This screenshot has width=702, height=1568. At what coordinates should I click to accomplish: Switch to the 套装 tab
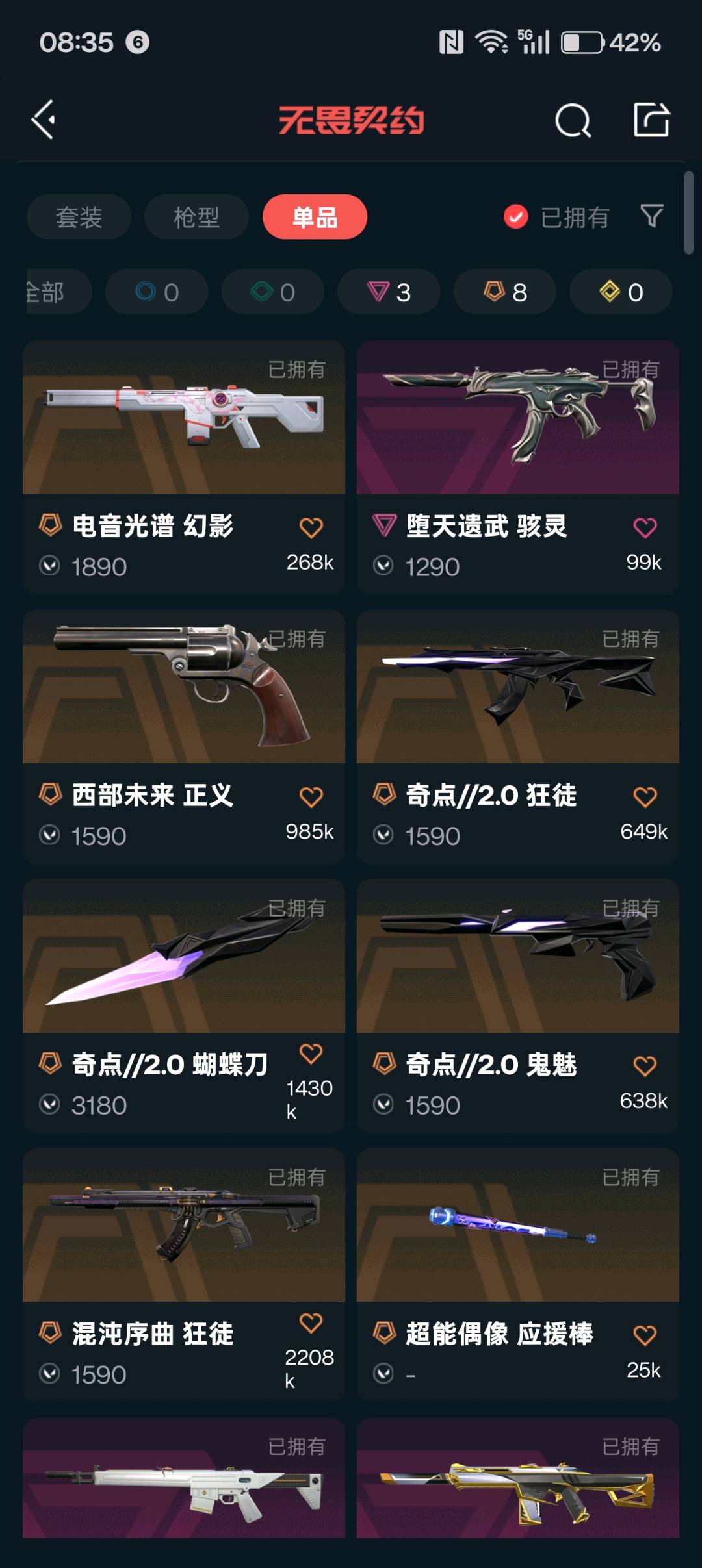[x=79, y=217]
